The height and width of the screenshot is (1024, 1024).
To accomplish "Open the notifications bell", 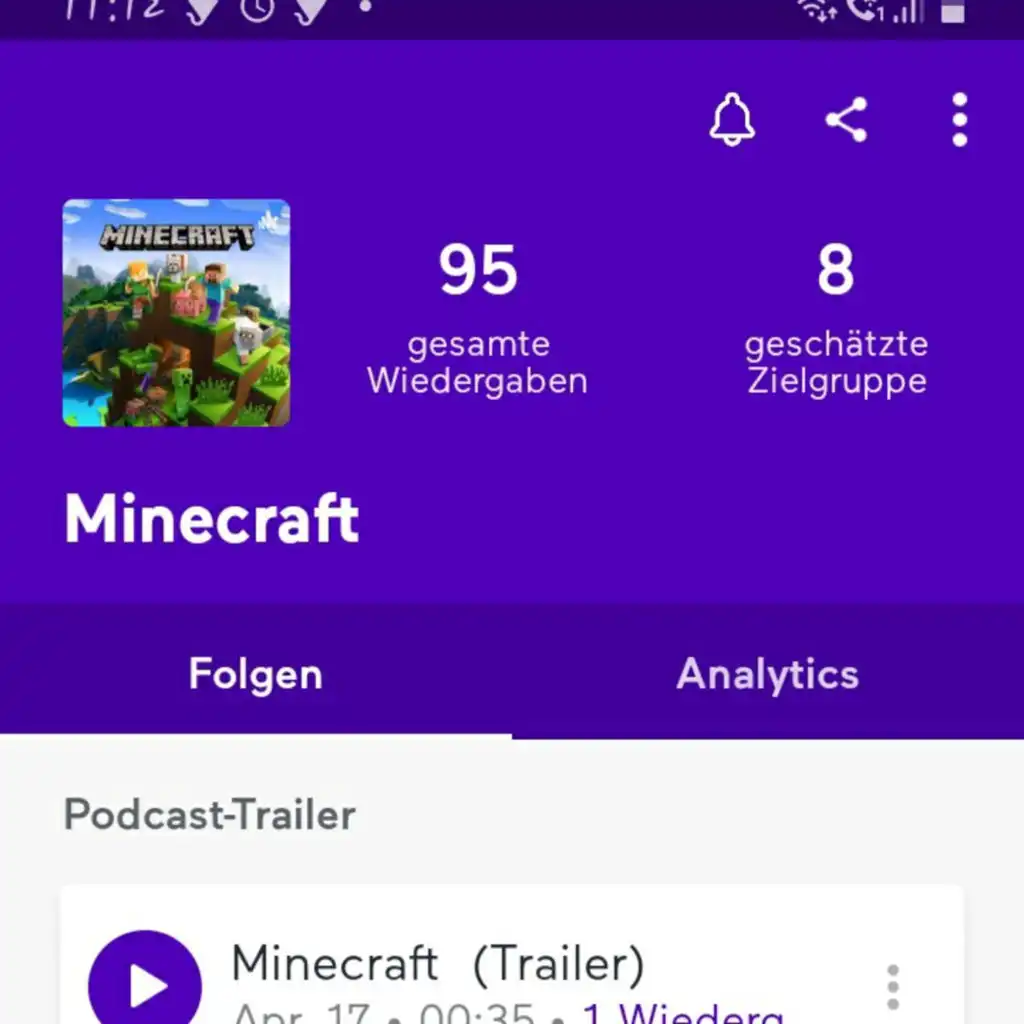I will 732,121.
